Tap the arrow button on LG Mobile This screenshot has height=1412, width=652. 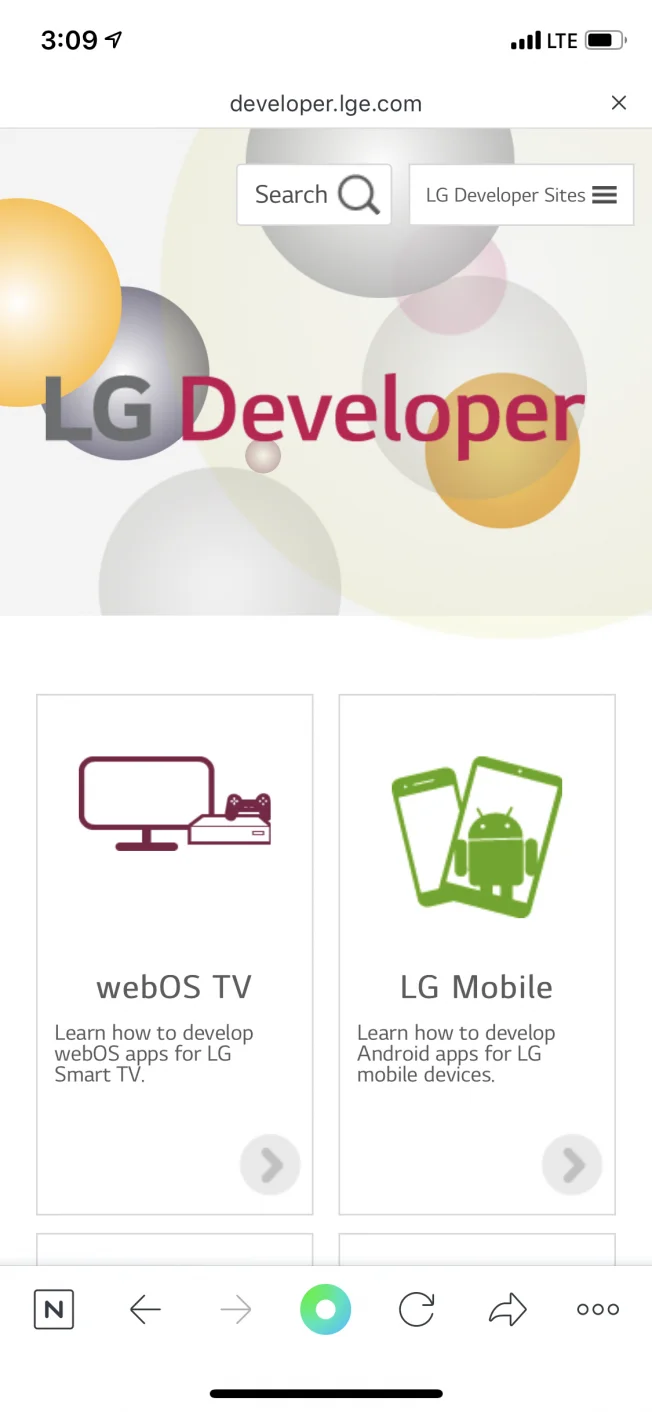point(572,1164)
